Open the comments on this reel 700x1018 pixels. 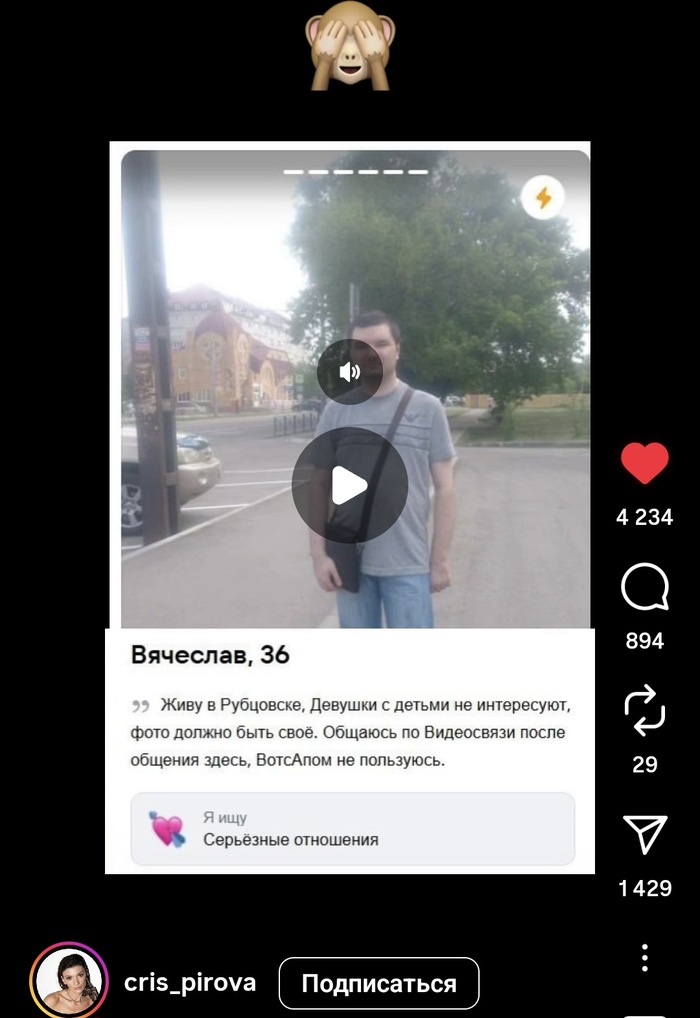click(x=645, y=588)
